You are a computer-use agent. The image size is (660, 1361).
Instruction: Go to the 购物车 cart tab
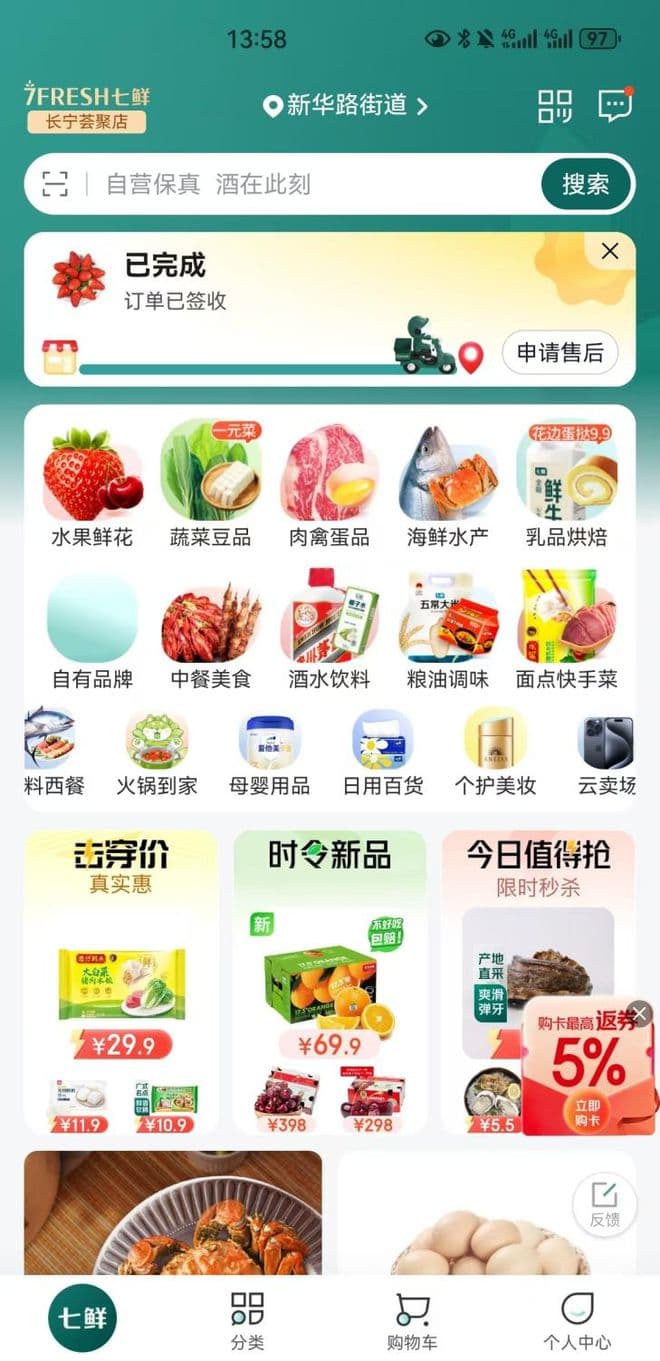(x=412, y=1320)
